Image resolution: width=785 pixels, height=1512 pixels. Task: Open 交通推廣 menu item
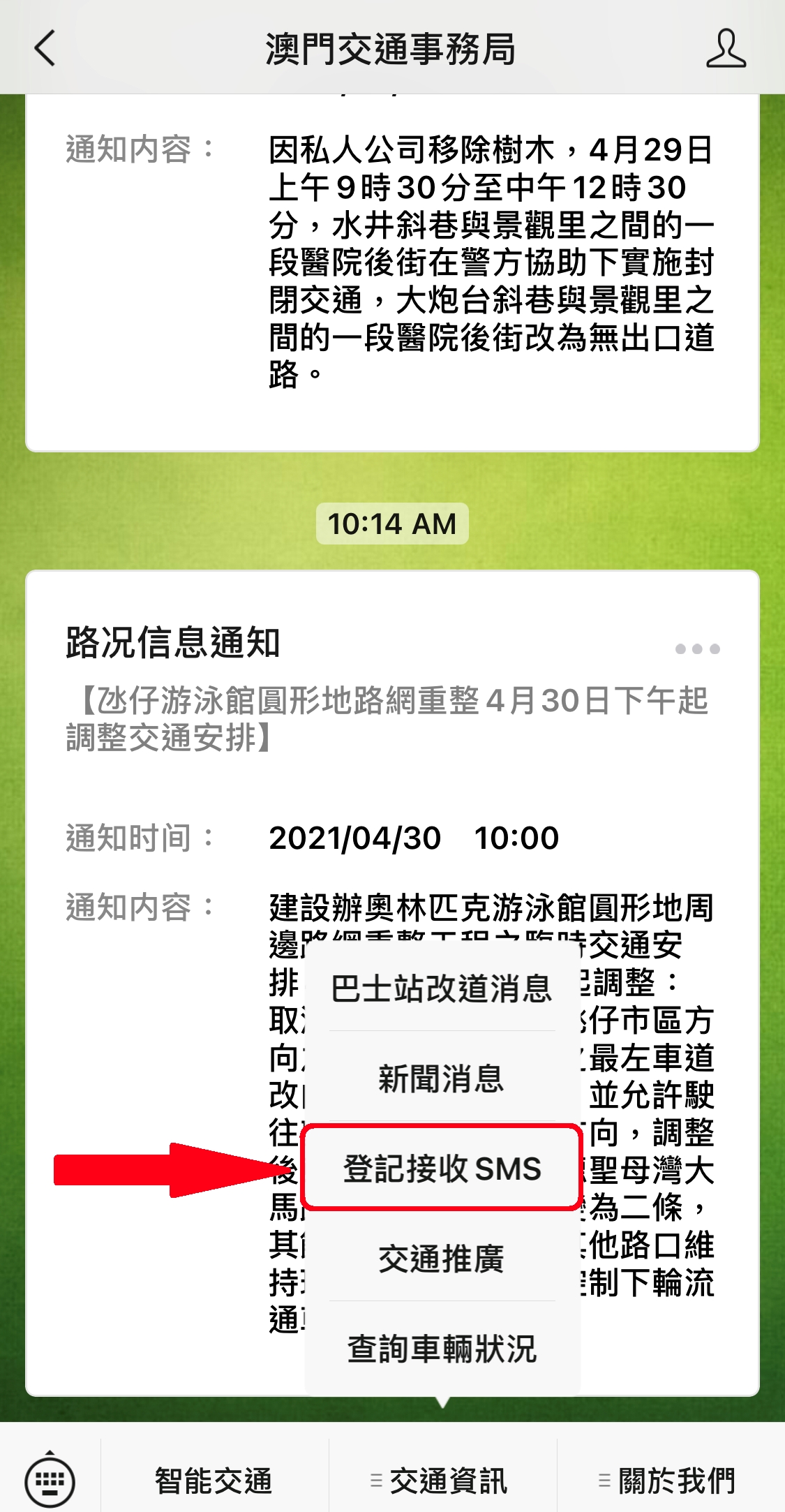tap(442, 1259)
